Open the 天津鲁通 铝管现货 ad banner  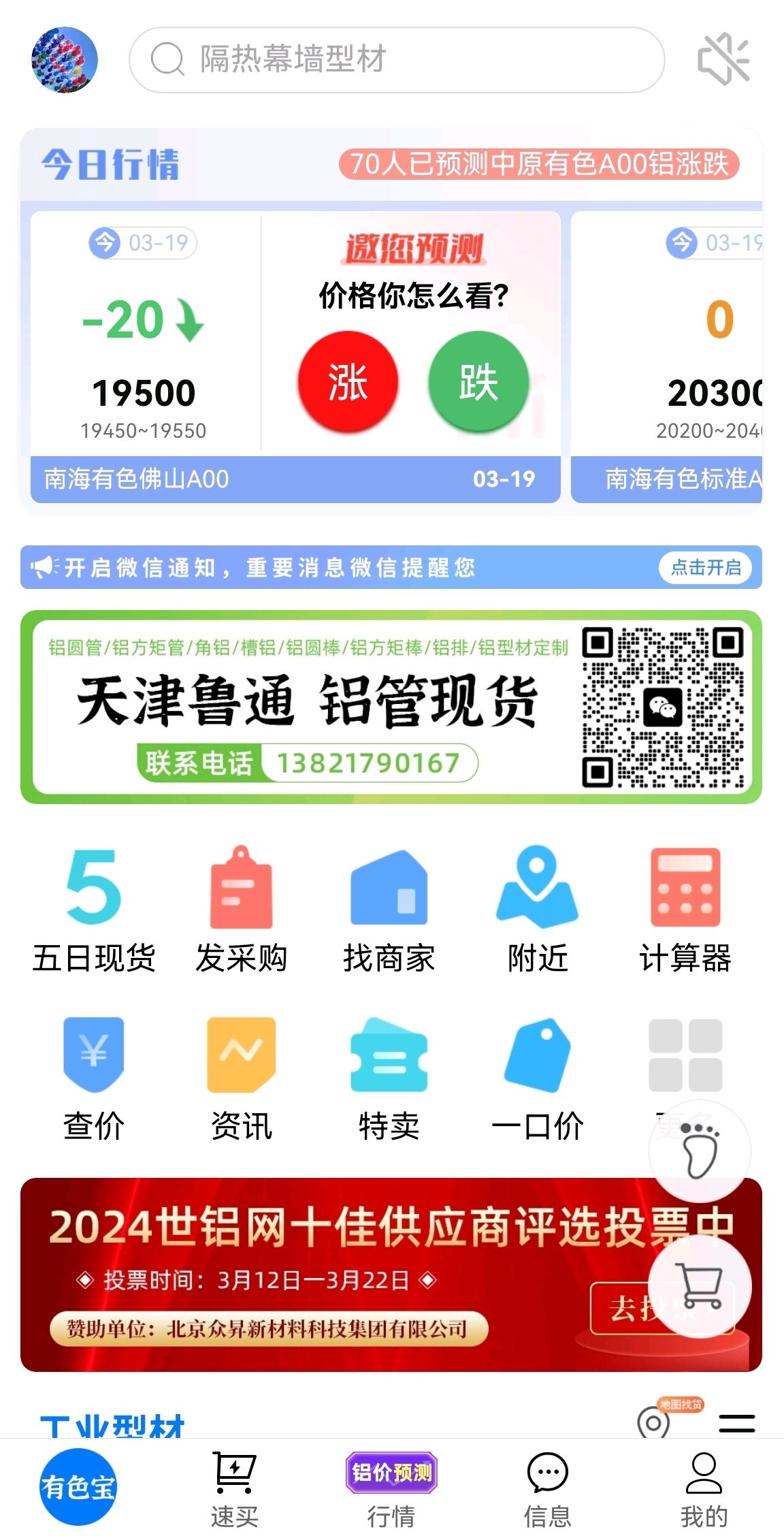coord(391,707)
